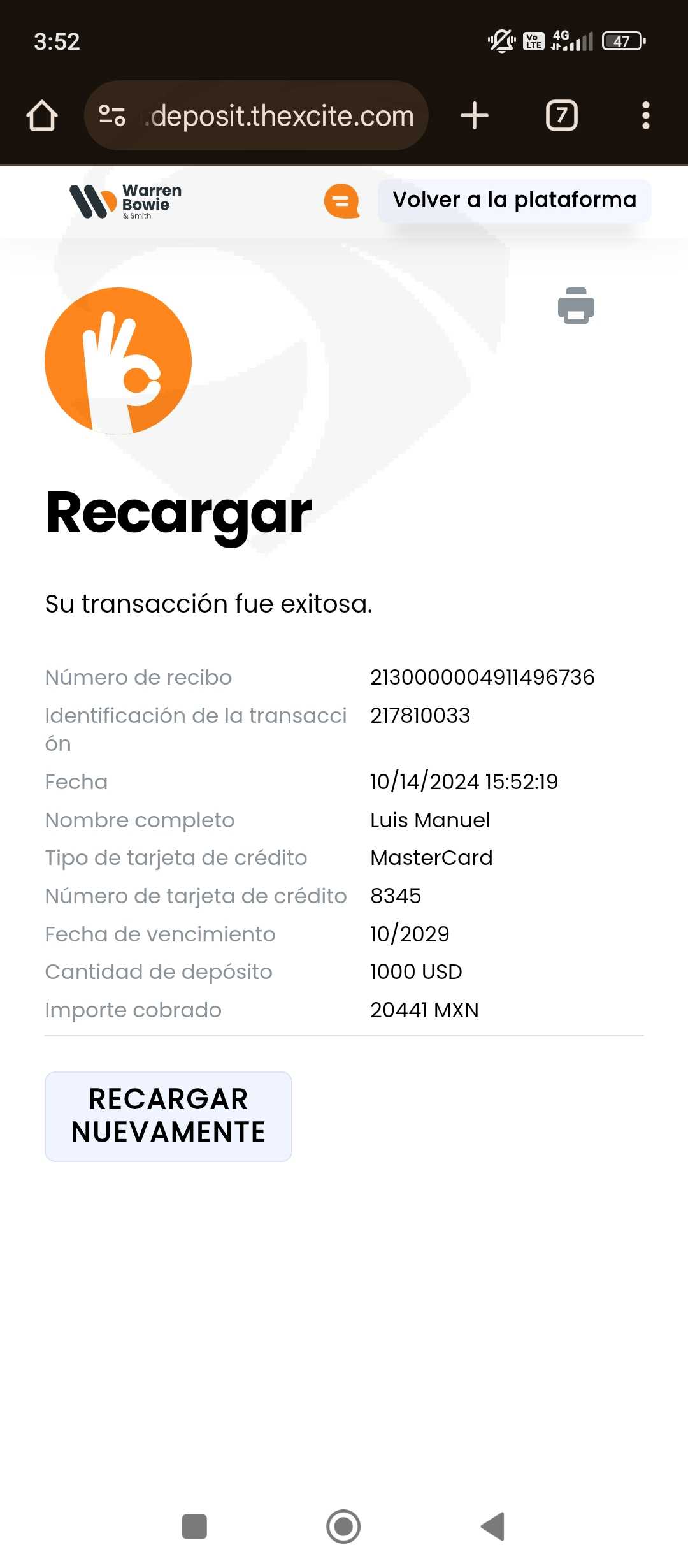Image resolution: width=688 pixels, height=1568 pixels.
Task: Print the receipt with printer icon
Action: tap(576, 306)
